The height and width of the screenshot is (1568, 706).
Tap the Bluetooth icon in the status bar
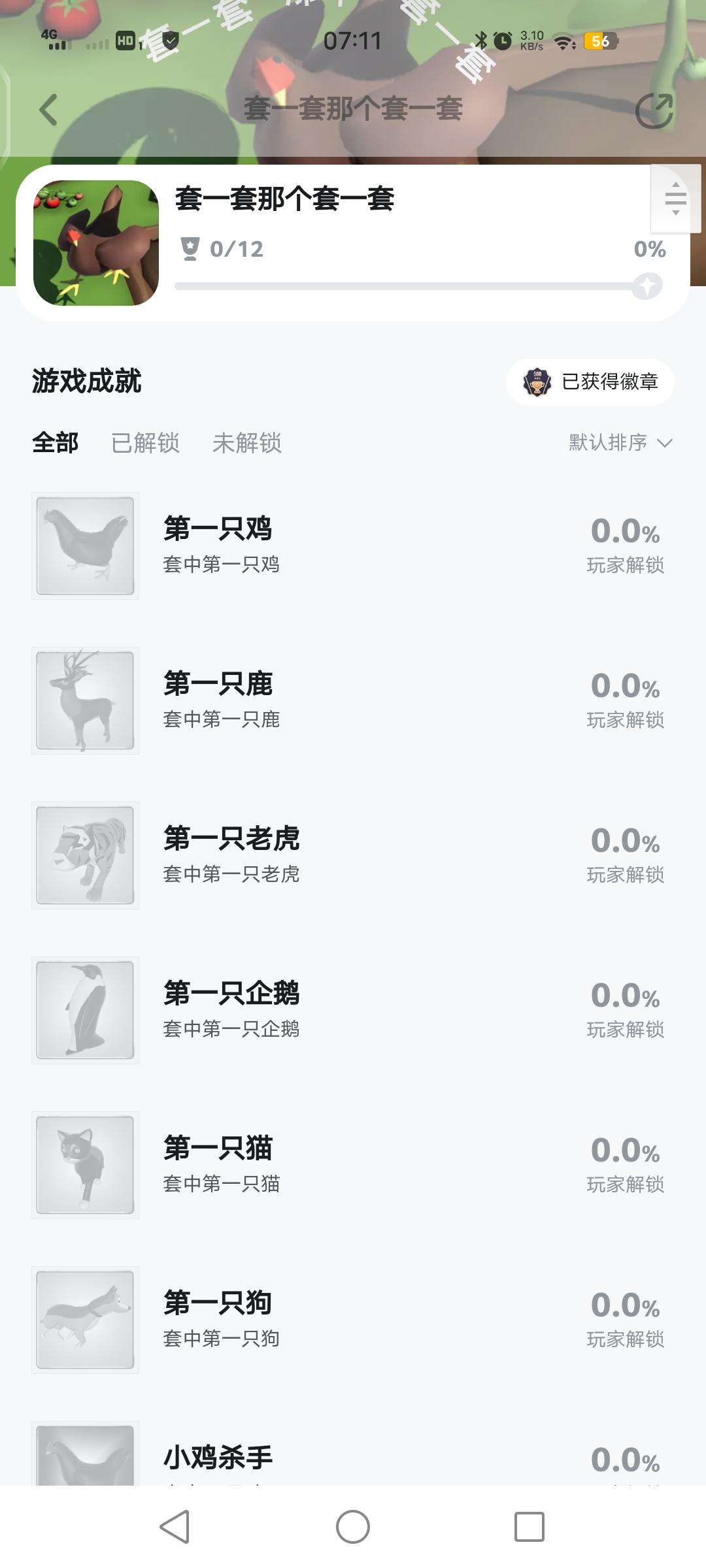tap(481, 41)
